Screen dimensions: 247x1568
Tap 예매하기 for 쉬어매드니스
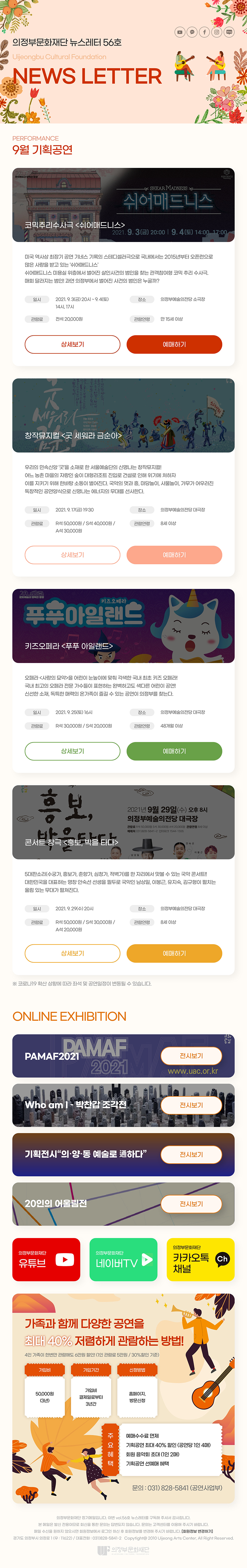[x=174, y=344]
